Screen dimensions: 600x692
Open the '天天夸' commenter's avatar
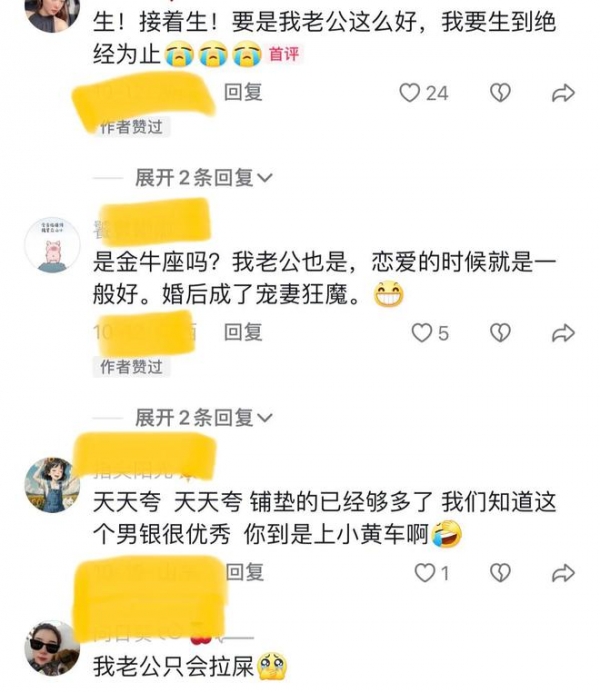(x=52, y=485)
